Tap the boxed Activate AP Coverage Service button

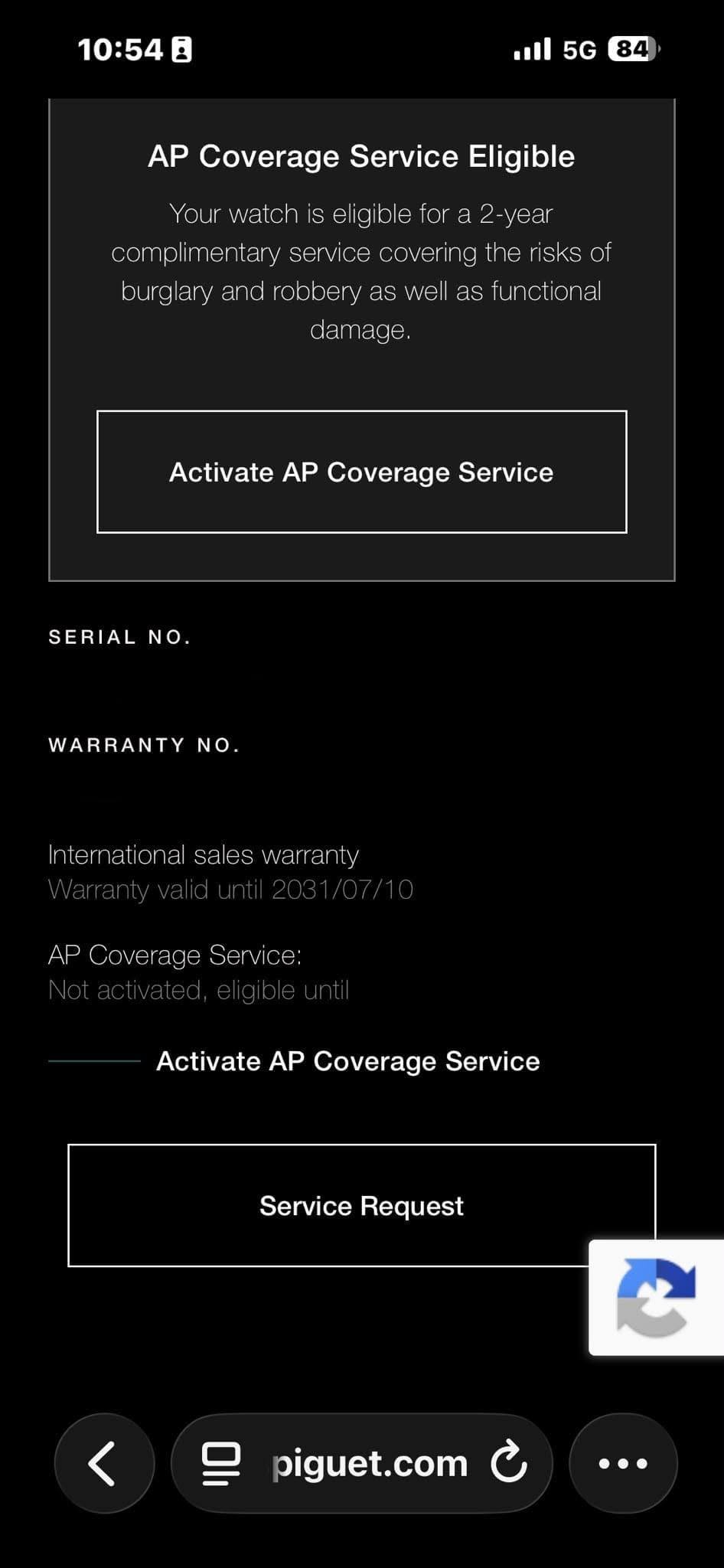(361, 472)
